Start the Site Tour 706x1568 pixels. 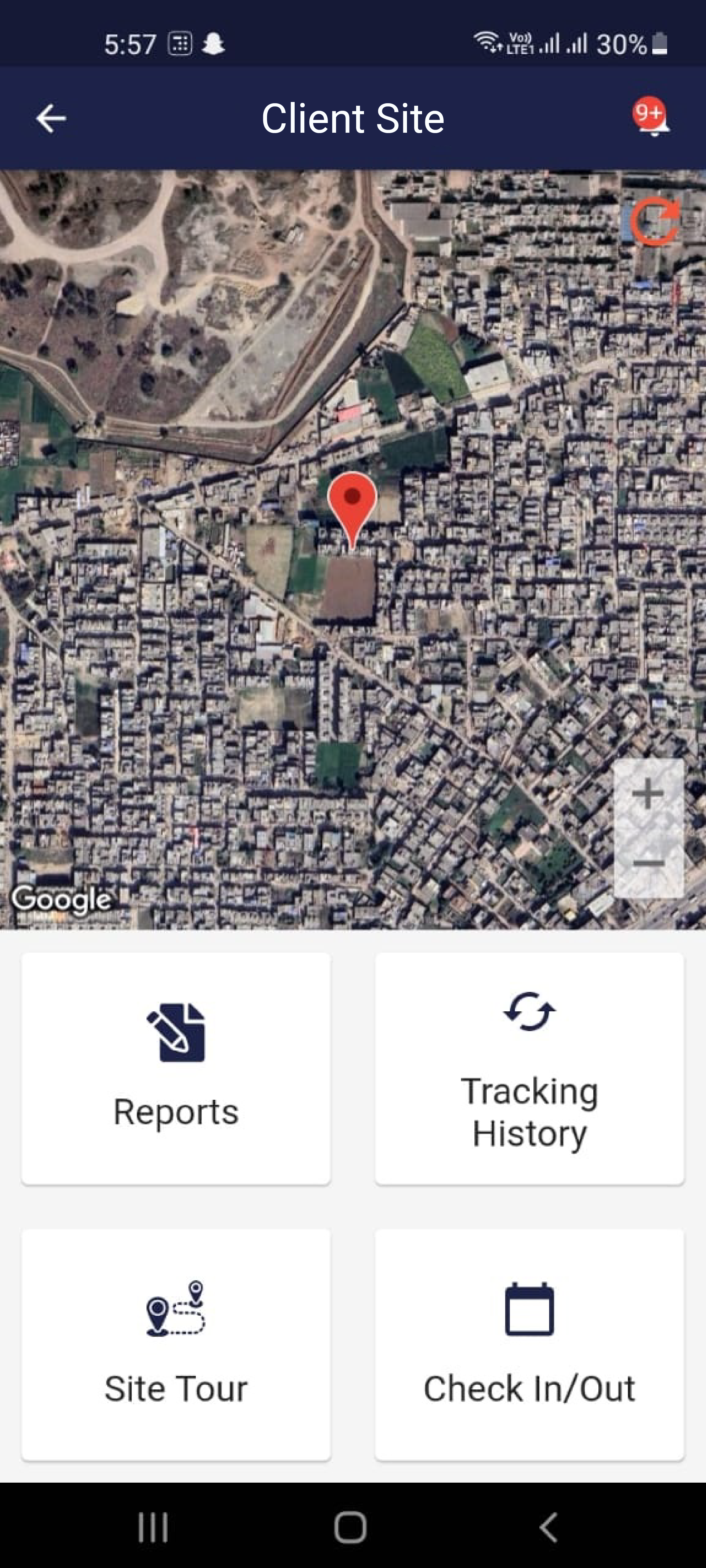(176, 1344)
